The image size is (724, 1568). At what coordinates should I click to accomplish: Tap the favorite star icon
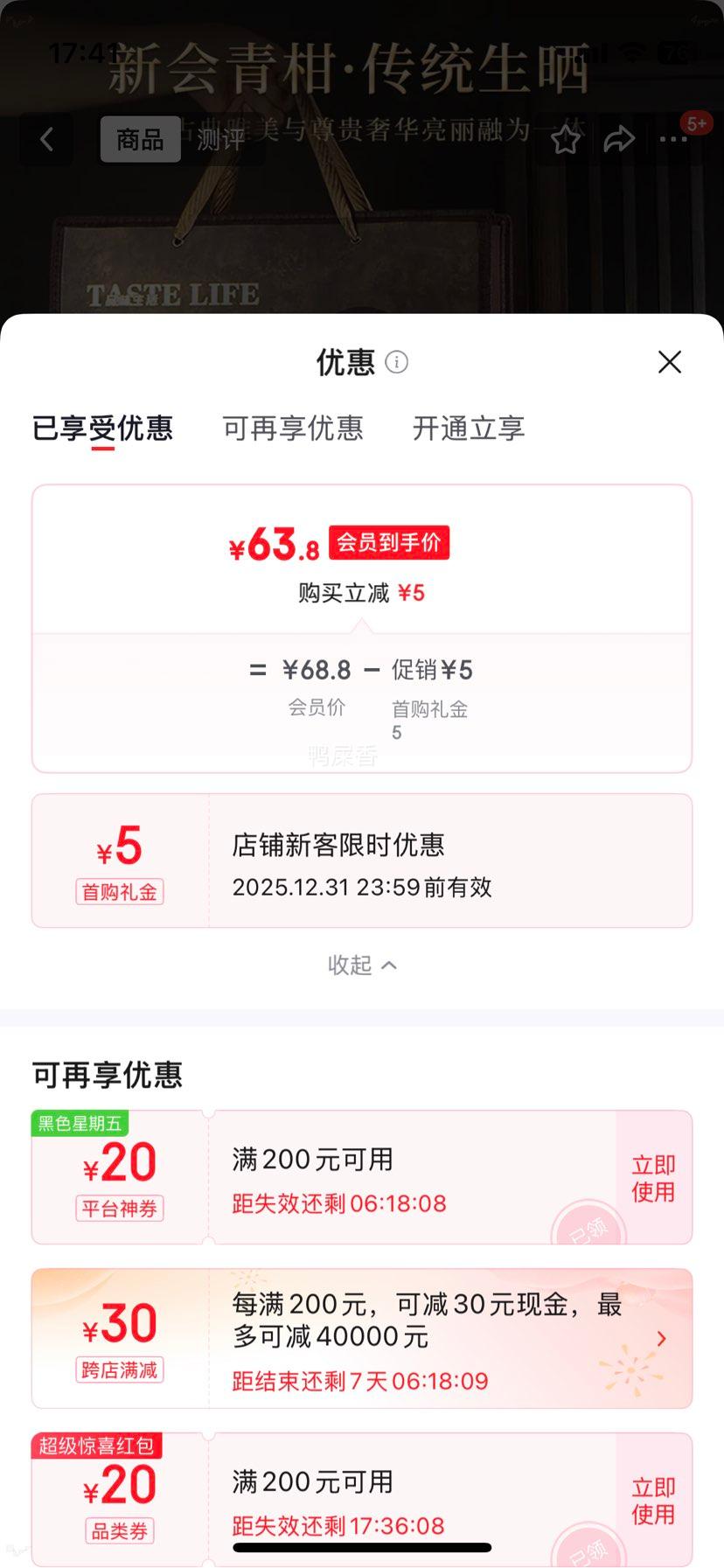[566, 138]
